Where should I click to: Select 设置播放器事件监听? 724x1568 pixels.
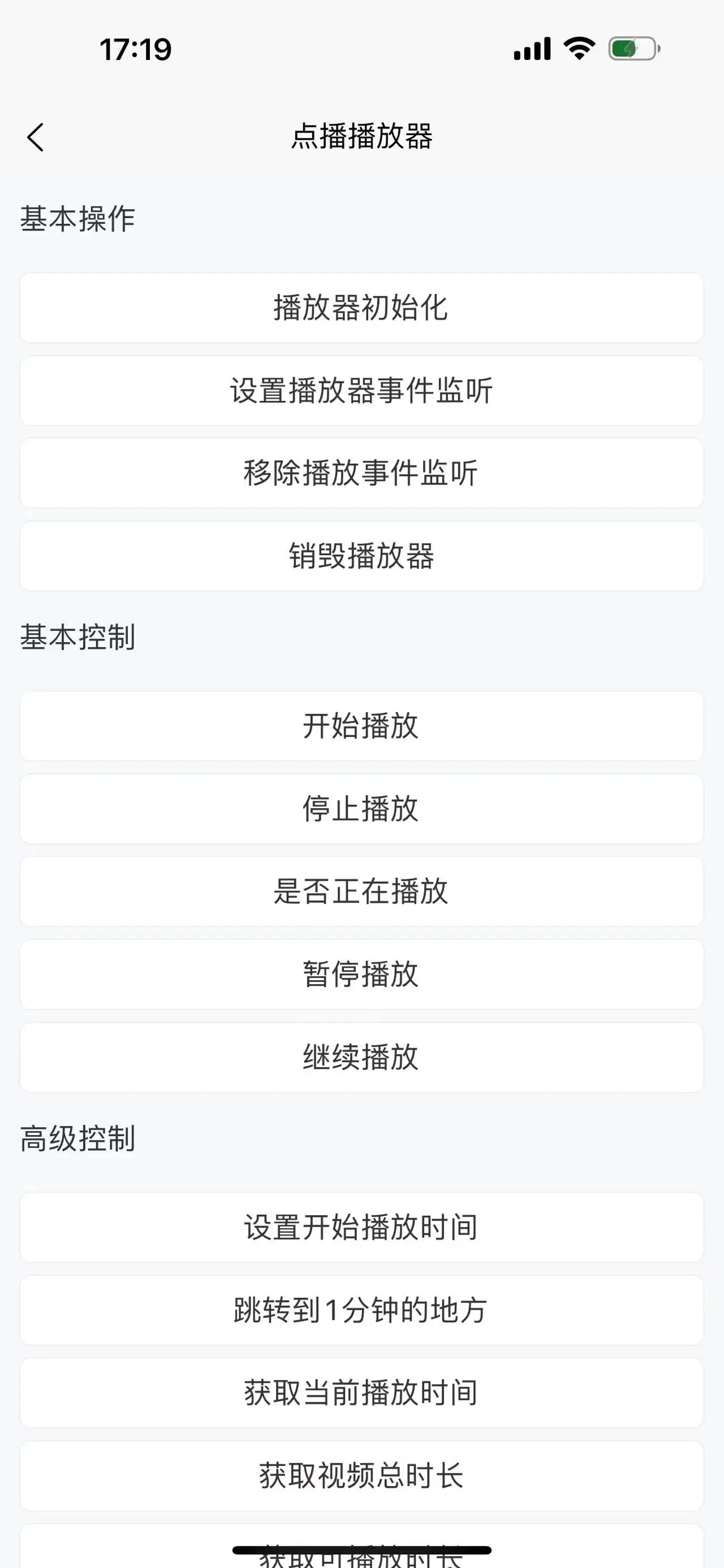[361, 390]
